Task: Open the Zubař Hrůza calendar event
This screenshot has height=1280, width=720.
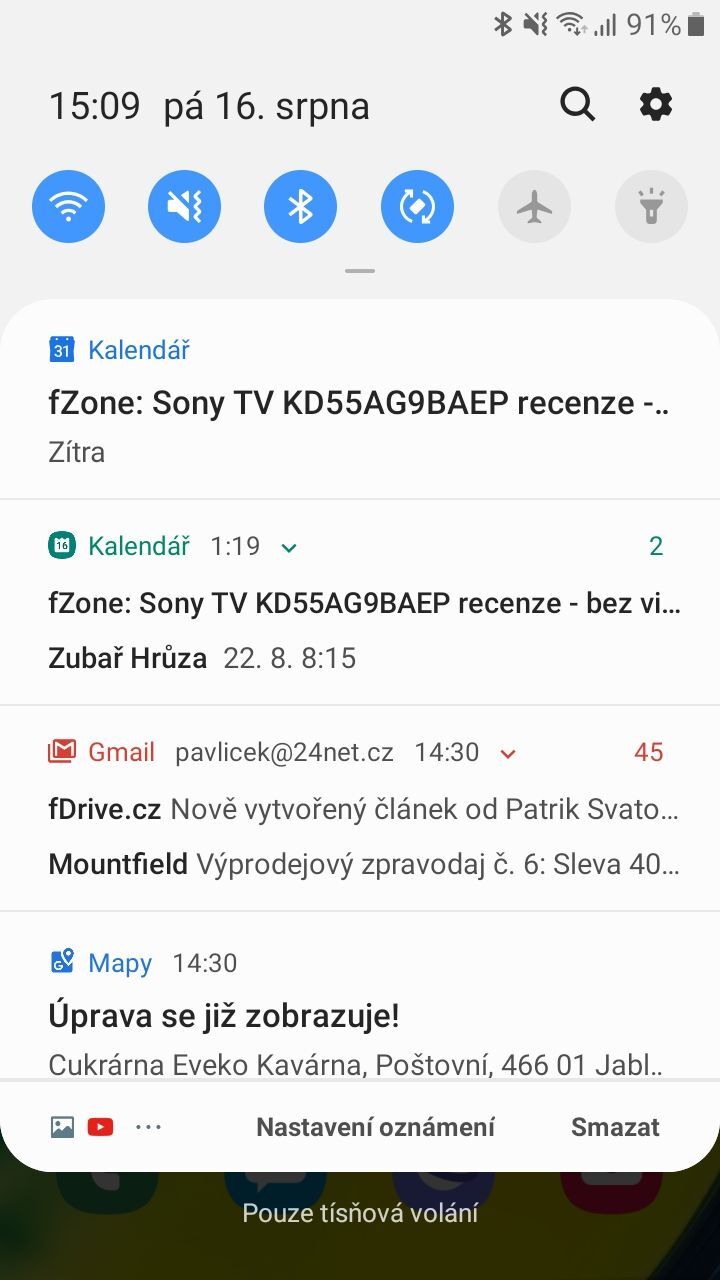Action: pos(200,658)
